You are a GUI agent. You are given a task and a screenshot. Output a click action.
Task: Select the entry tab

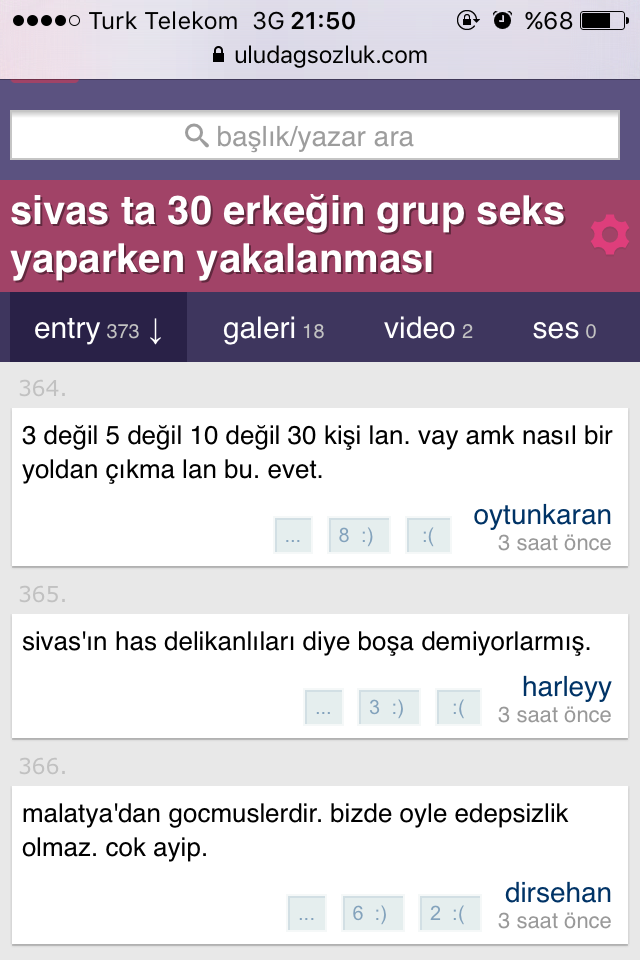pyautogui.click(x=98, y=329)
